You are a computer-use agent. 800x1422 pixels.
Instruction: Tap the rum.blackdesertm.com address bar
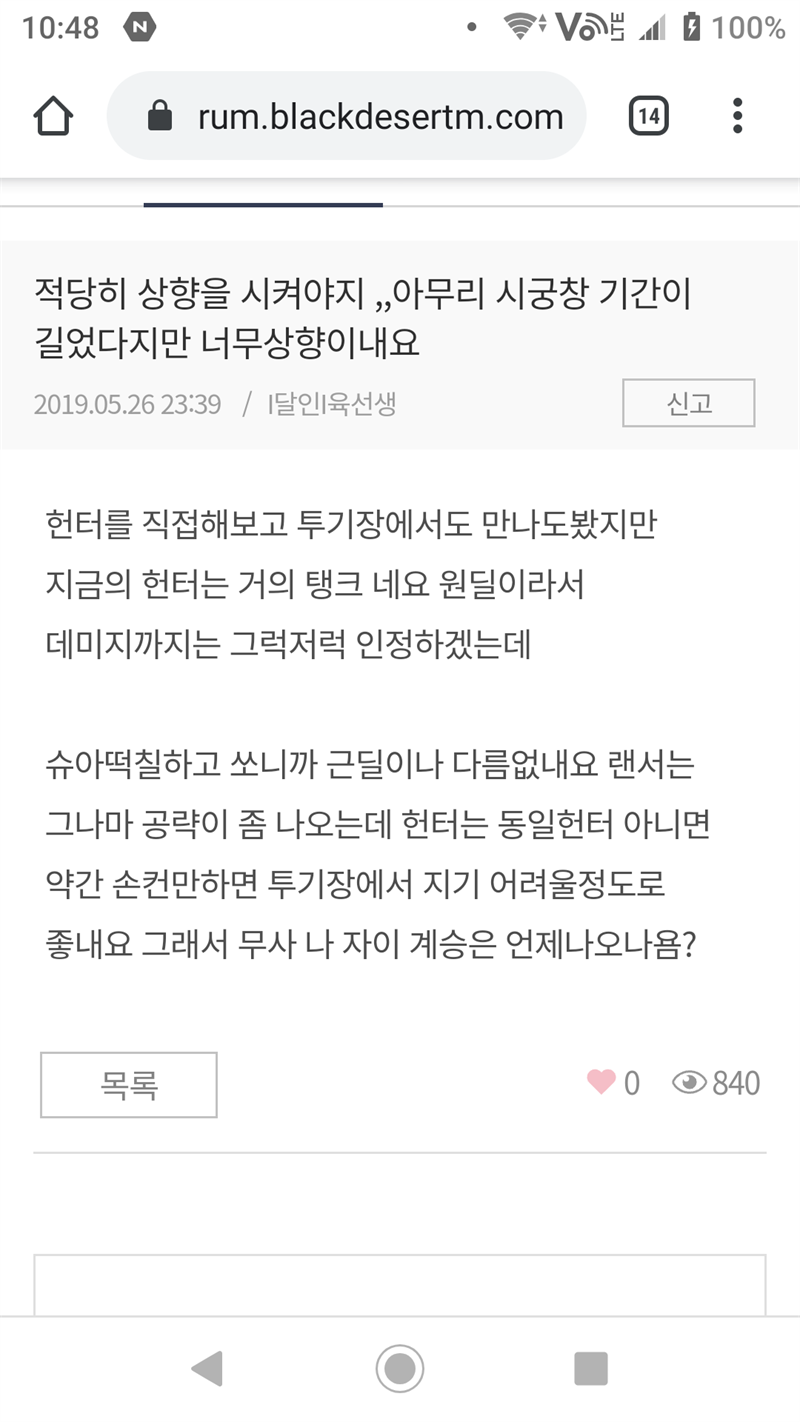click(346, 117)
